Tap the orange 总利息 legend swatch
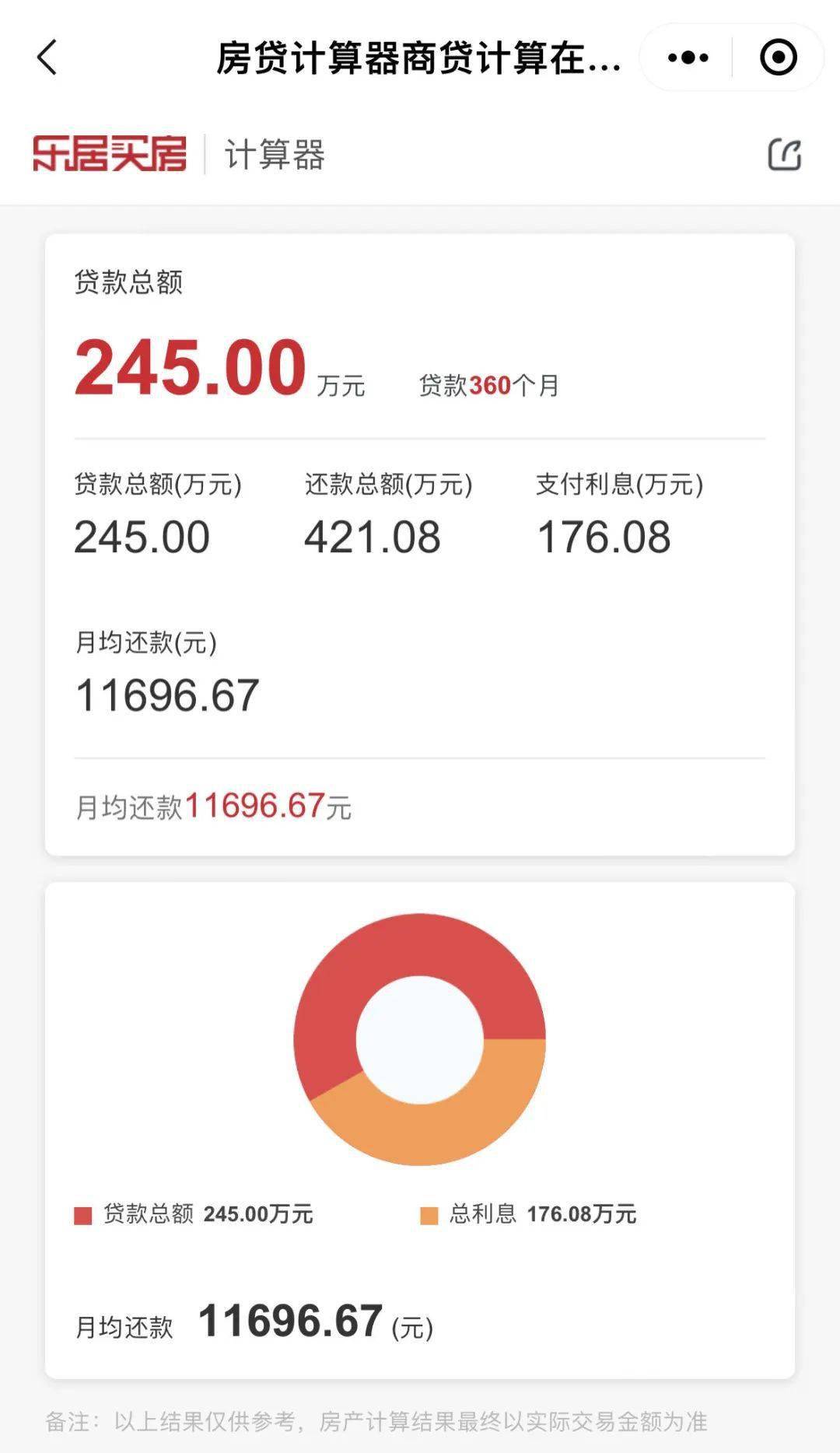The width and height of the screenshot is (840, 1453). tap(427, 1214)
